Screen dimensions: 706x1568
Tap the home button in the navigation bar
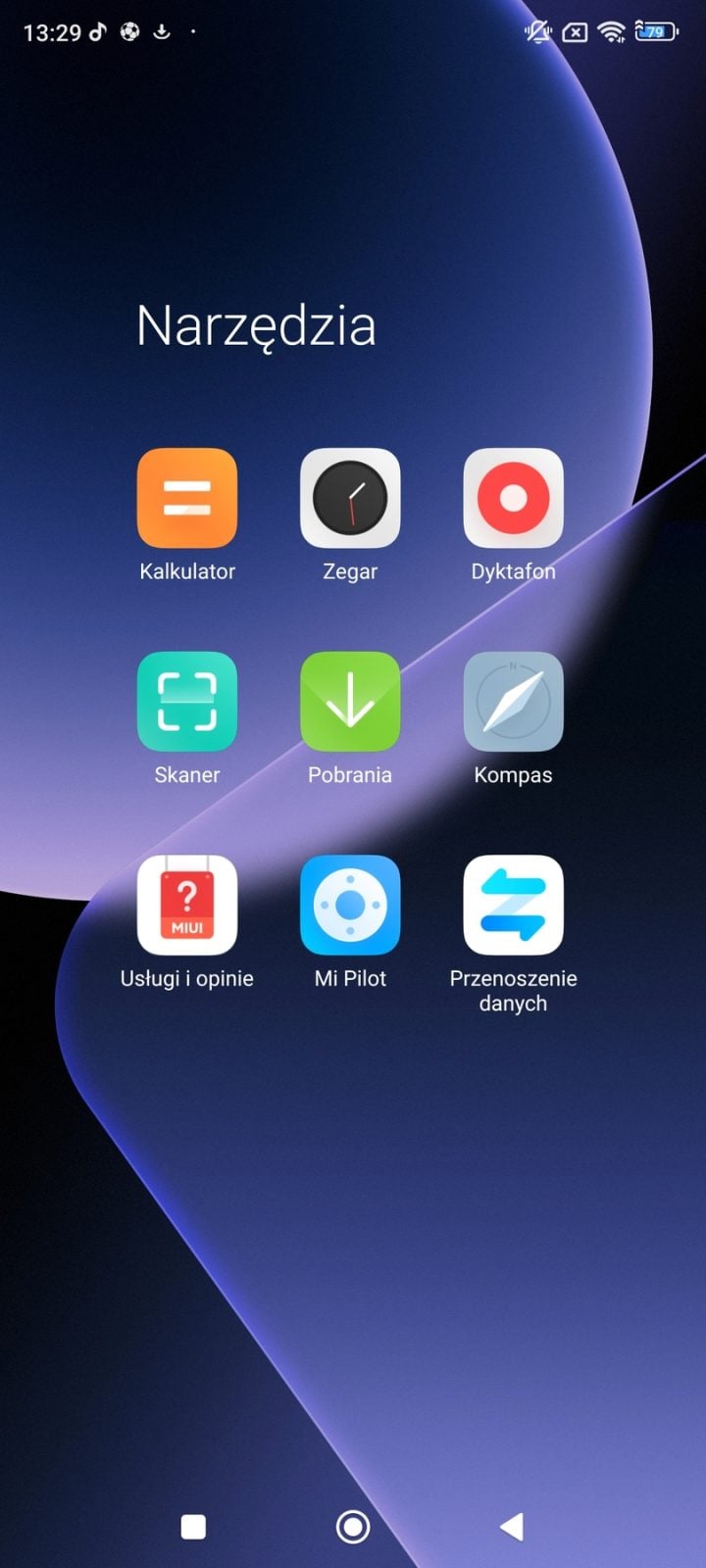[x=353, y=1526]
